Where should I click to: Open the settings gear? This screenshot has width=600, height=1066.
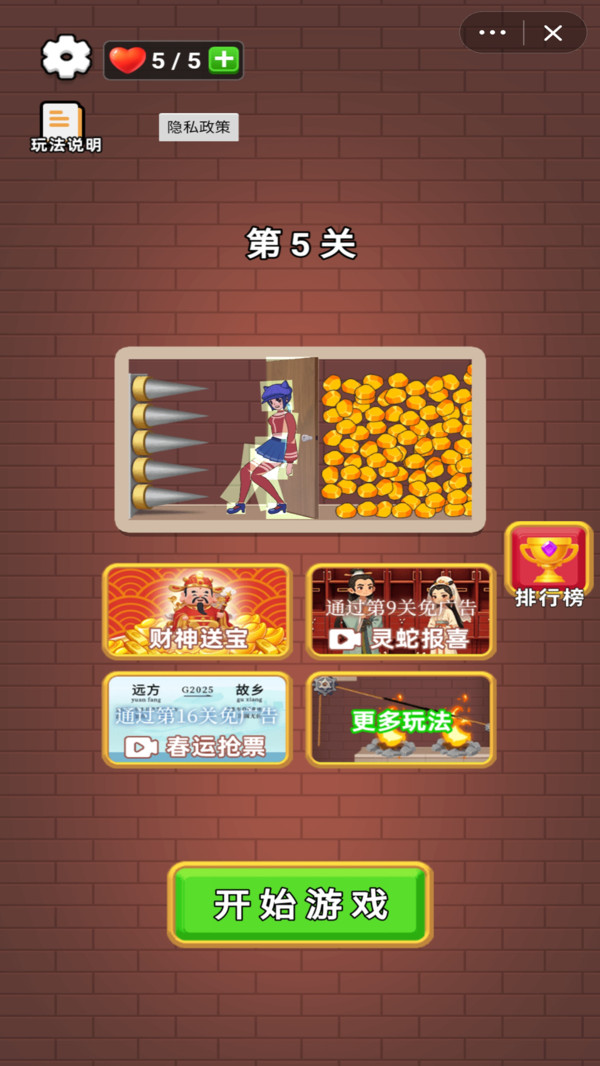[66, 57]
